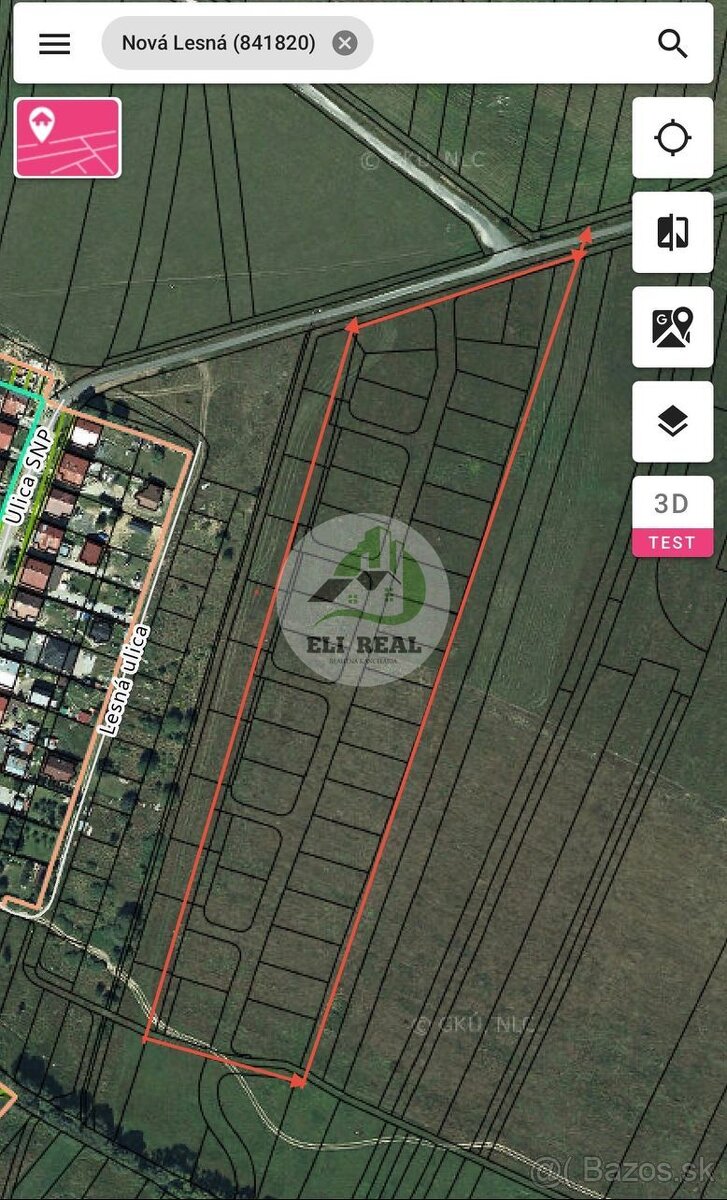Switch to the 3D test view

pos(673,515)
